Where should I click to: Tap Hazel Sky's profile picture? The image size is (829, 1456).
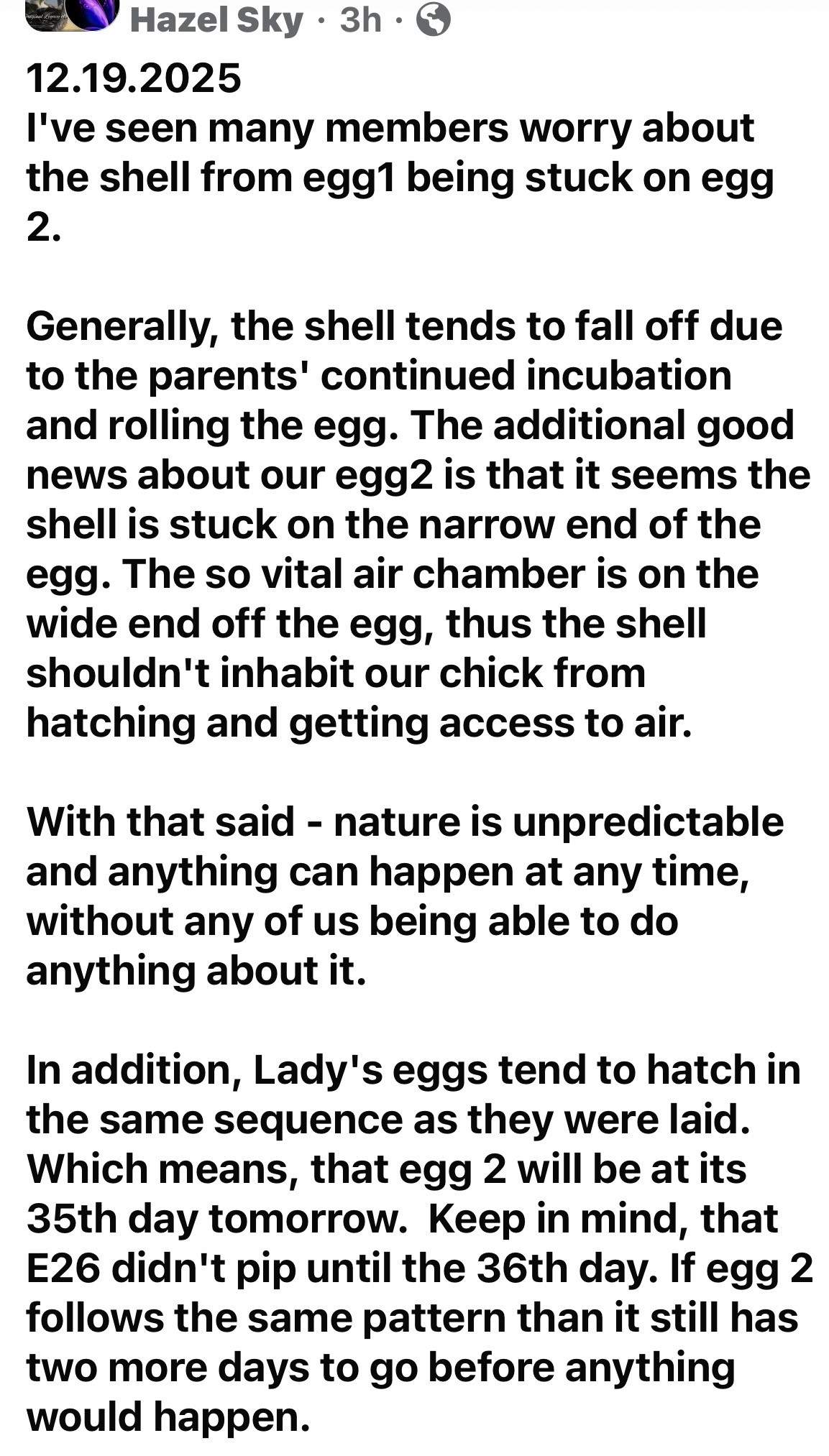click(x=70, y=16)
